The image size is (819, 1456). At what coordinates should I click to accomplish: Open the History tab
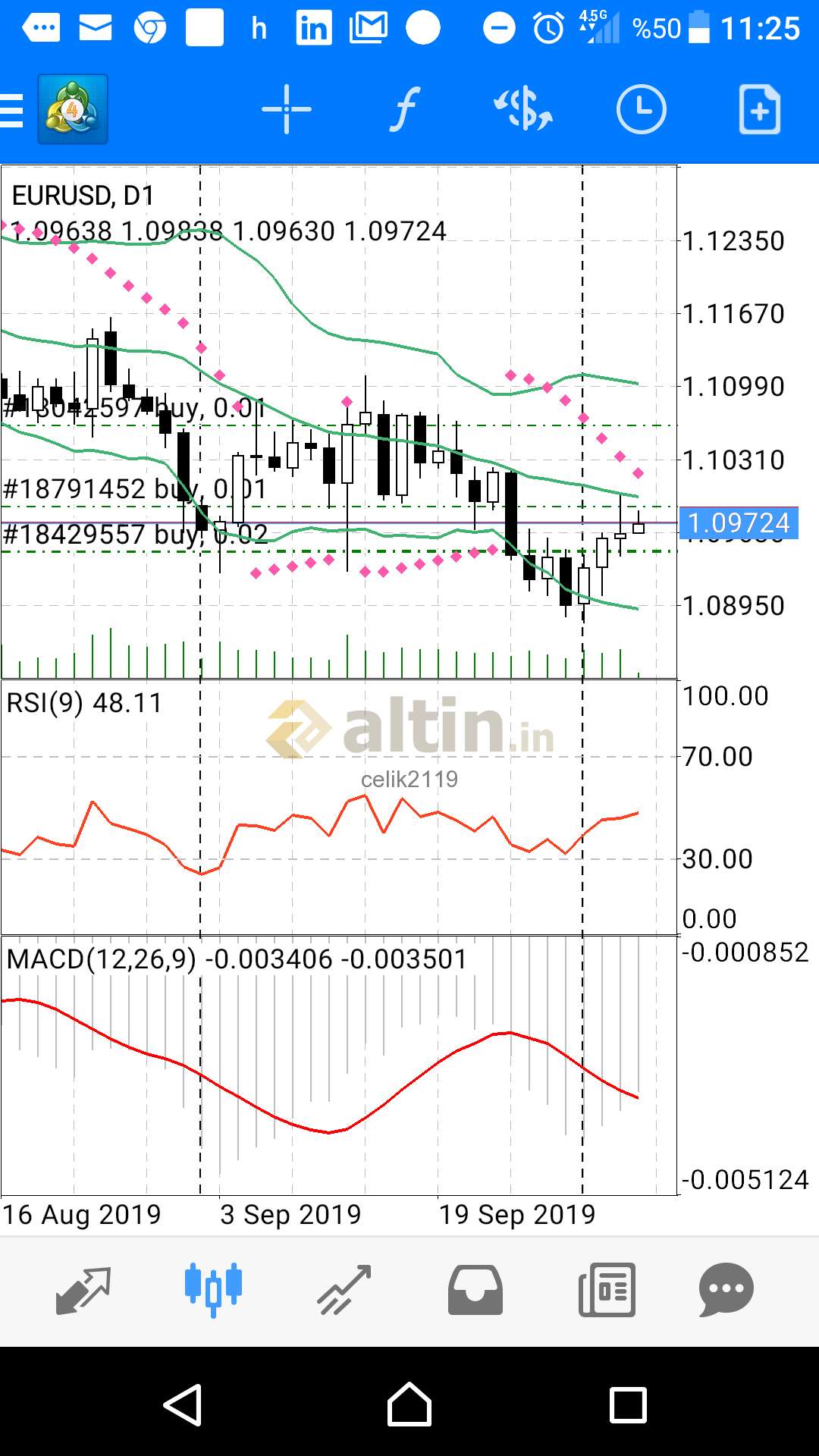[x=475, y=1290]
